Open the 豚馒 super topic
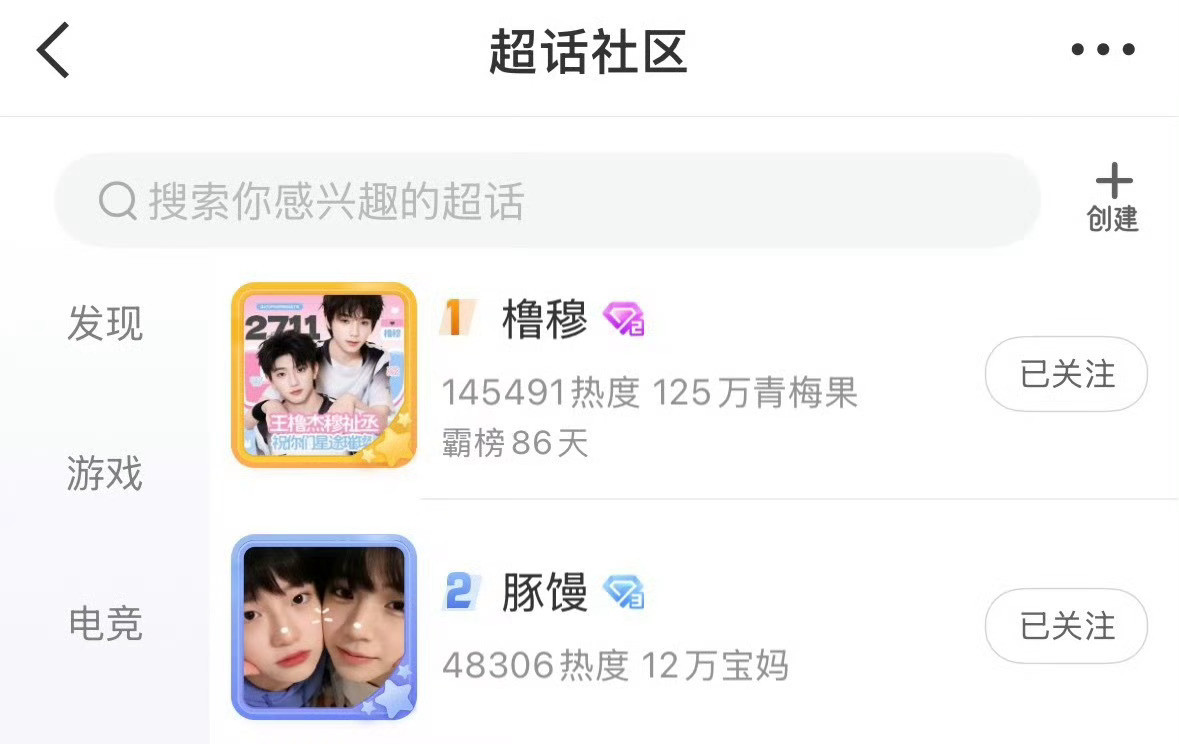 click(x=544, y=592)
